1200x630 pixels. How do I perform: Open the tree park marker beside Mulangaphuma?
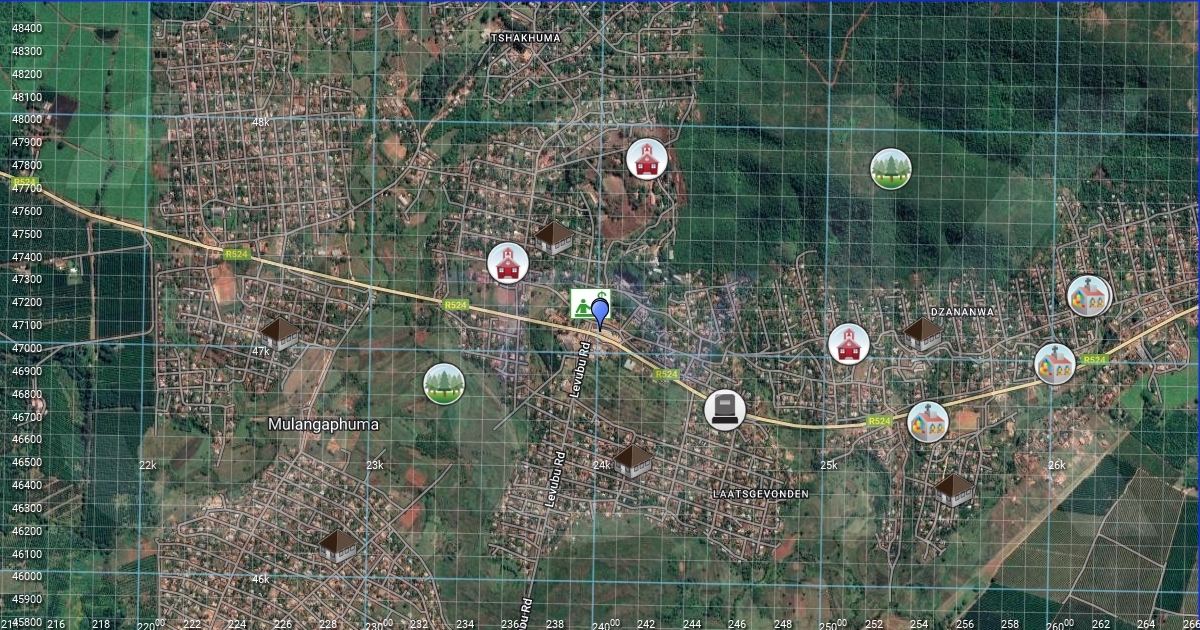tap(442, 384)
